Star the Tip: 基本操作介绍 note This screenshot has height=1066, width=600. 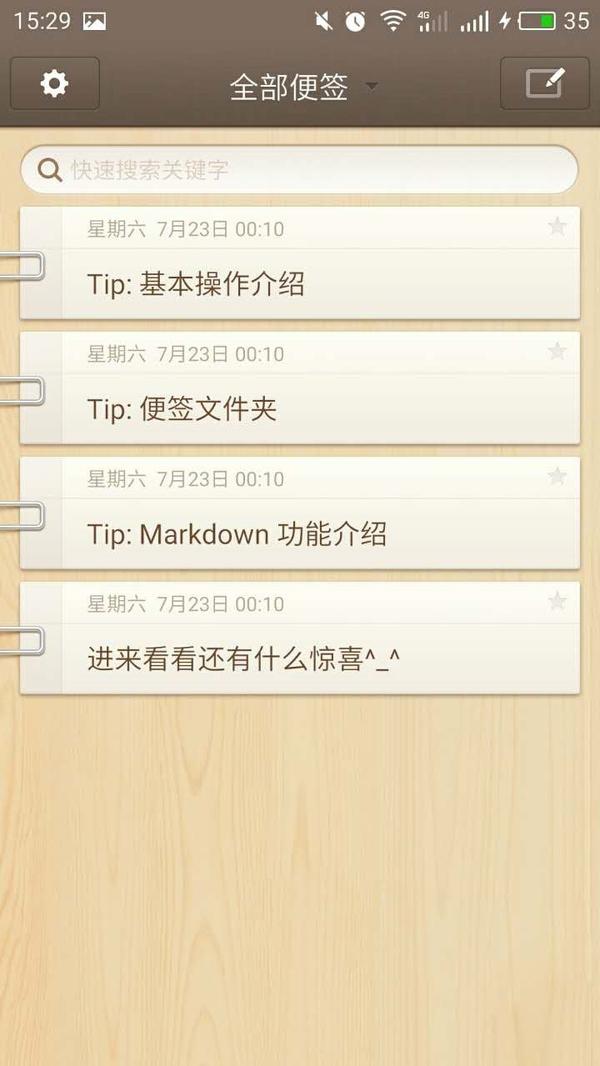557,227
